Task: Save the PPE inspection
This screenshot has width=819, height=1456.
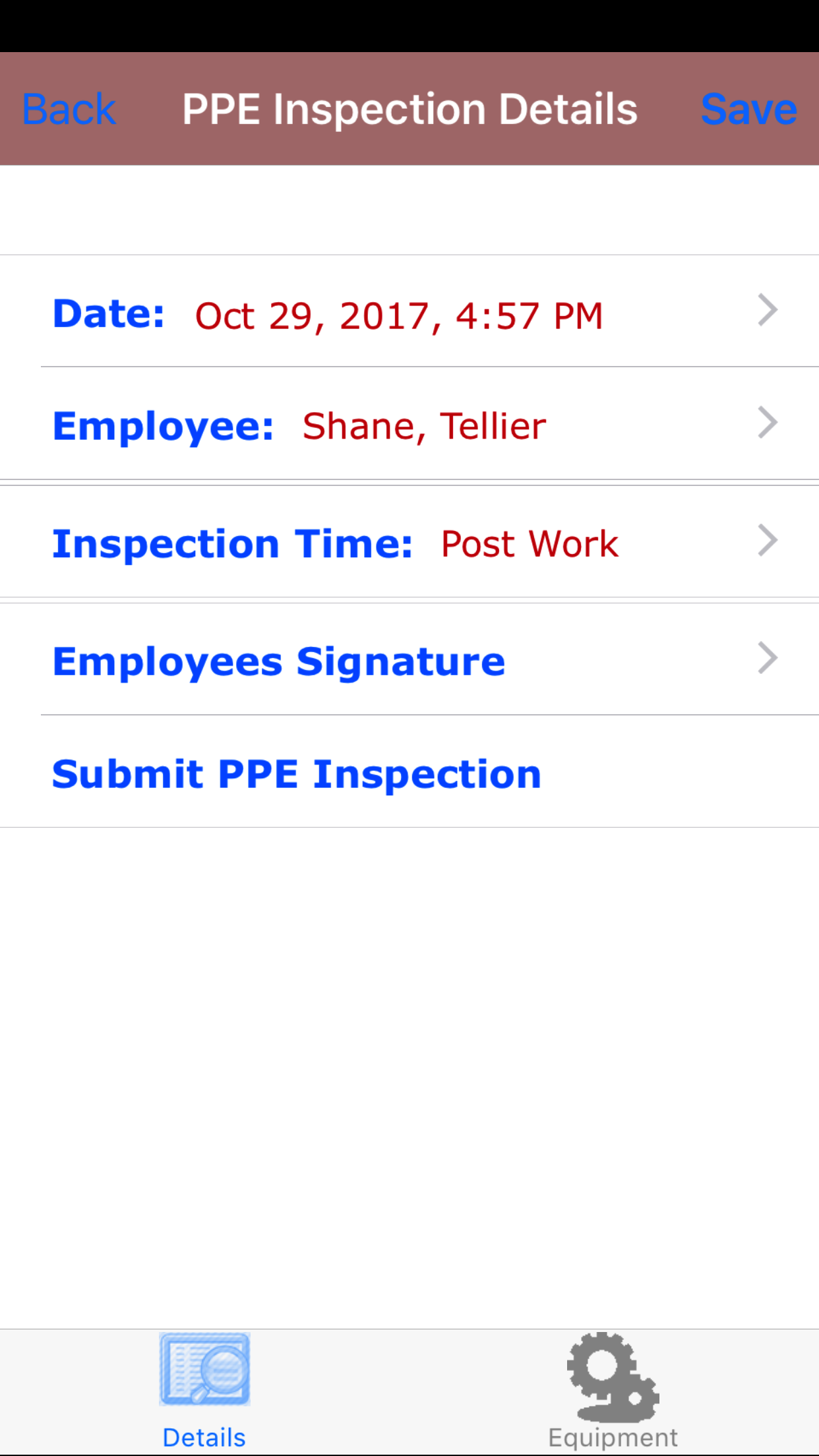Action: 748,109
